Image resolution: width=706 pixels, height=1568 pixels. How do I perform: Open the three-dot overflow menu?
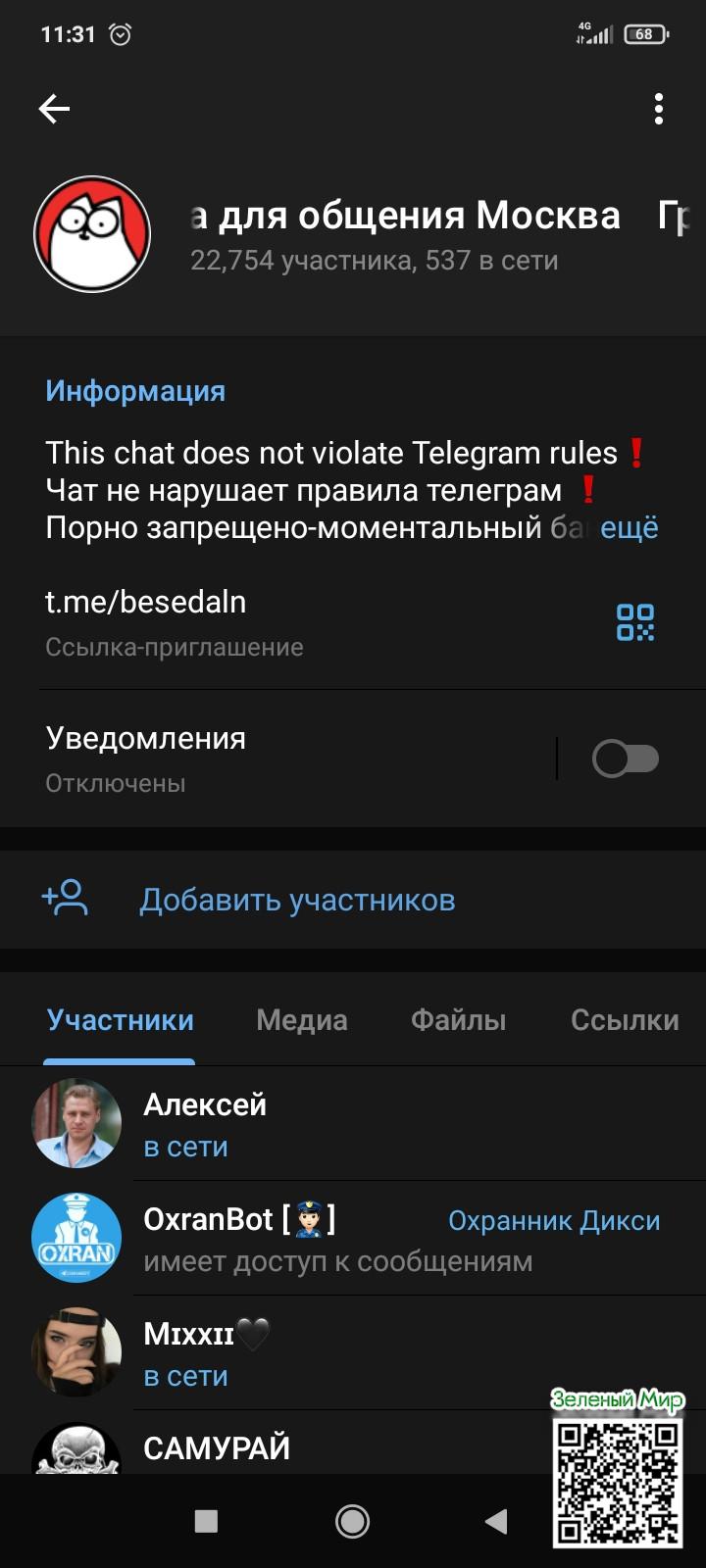(x=658, y=109)
